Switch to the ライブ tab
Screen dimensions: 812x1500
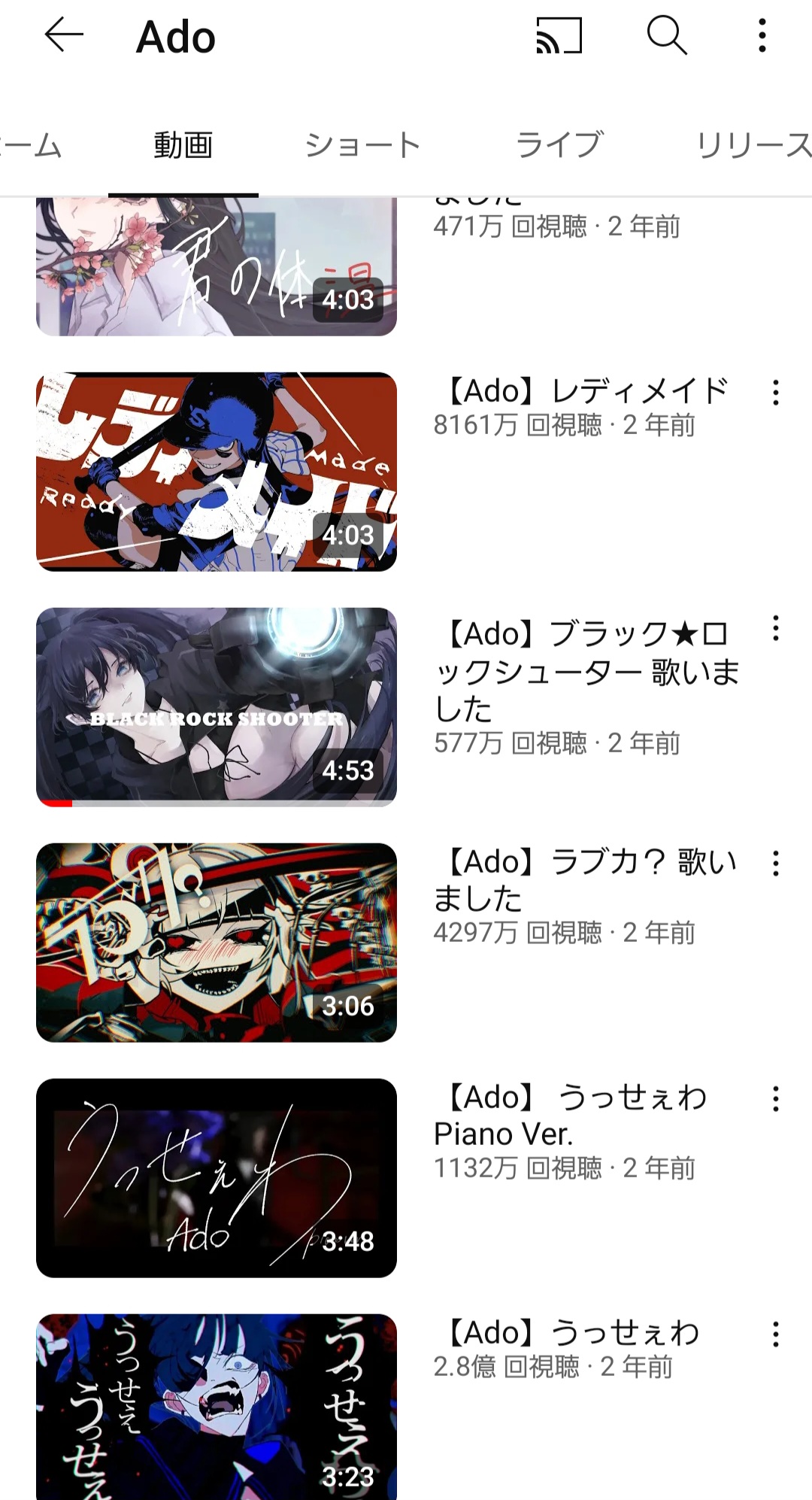pos(559,144)
